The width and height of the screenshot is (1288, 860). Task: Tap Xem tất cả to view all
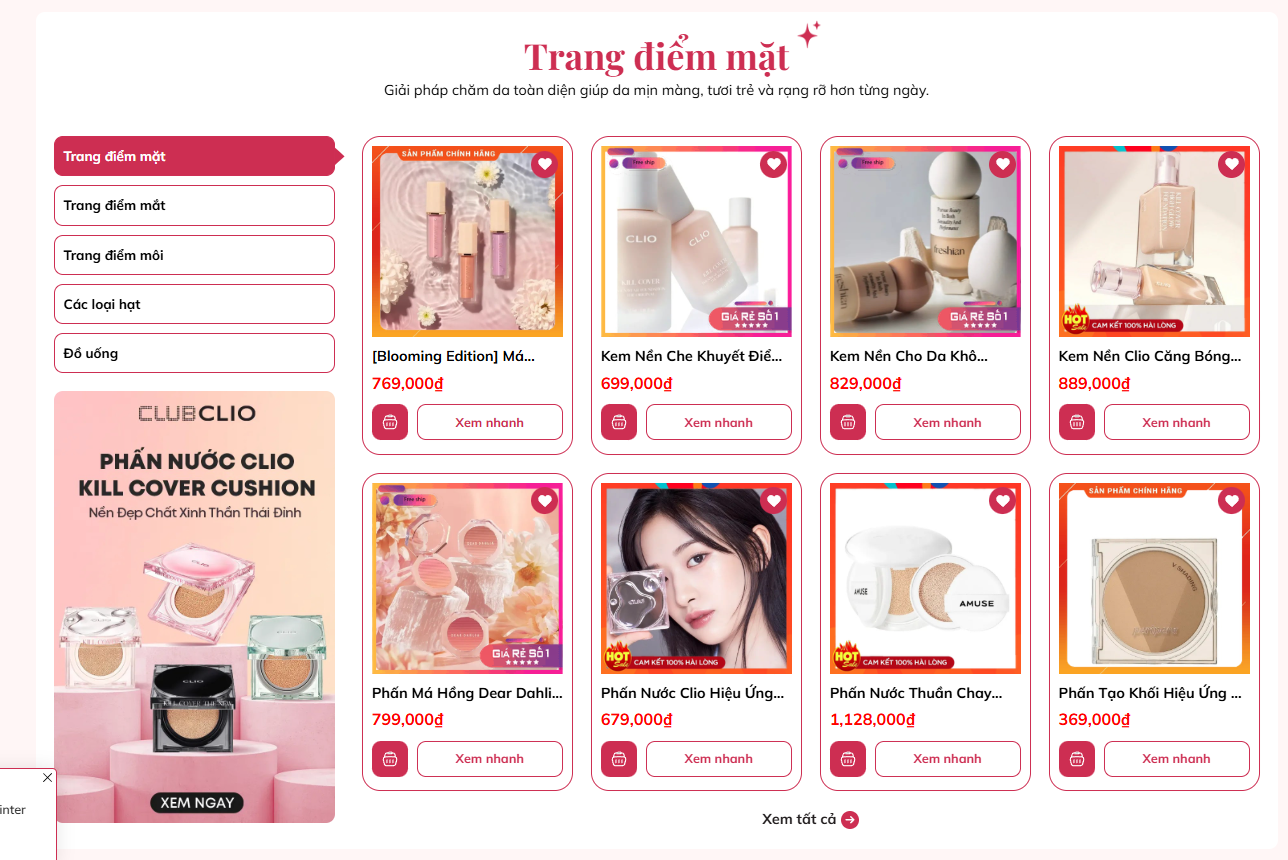810,820
